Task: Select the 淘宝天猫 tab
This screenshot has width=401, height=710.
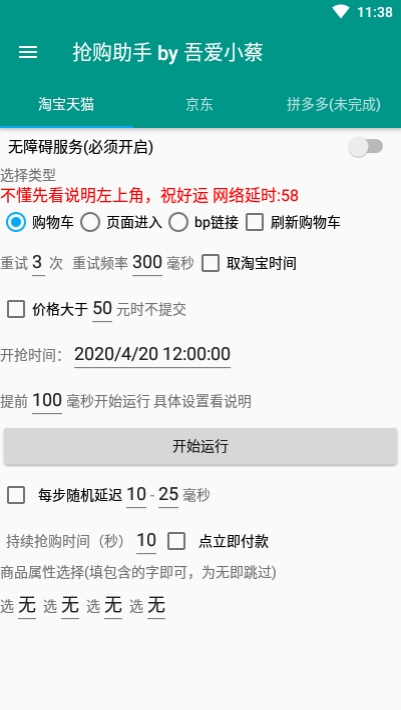Action: pyautogui.click(x=67, y=105)
